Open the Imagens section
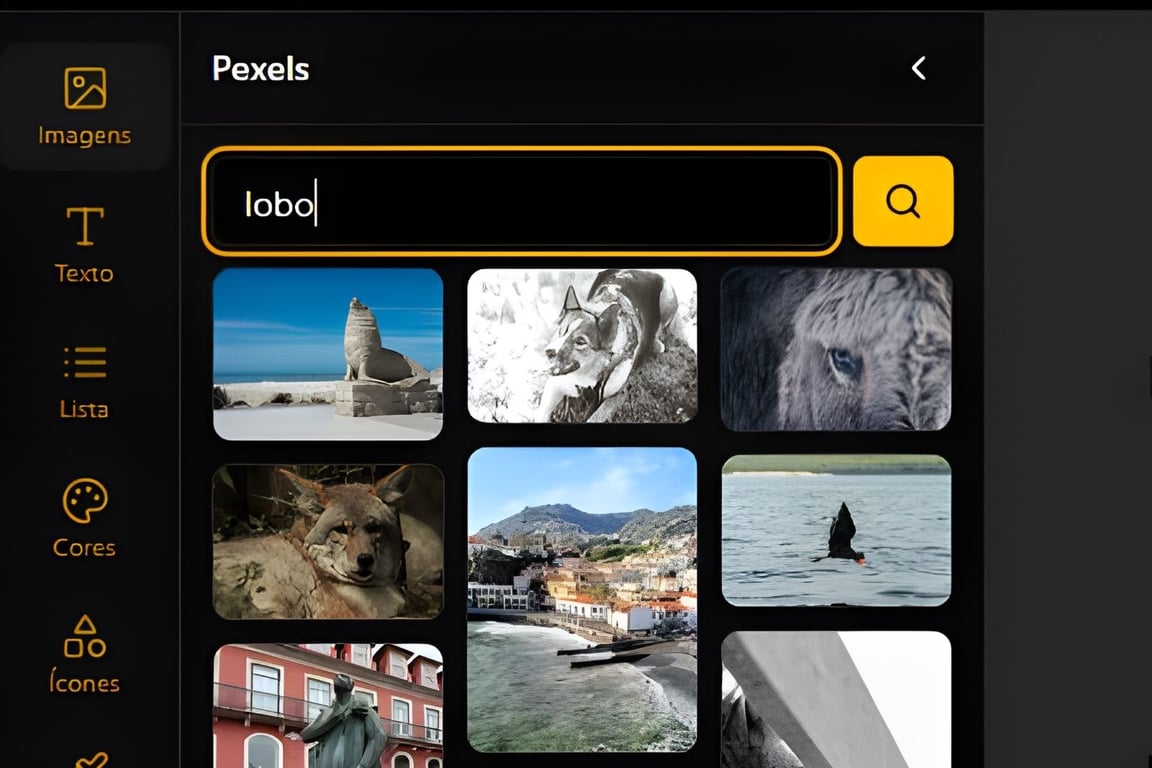Screen dimensions: 1152x768 point(85,106)
